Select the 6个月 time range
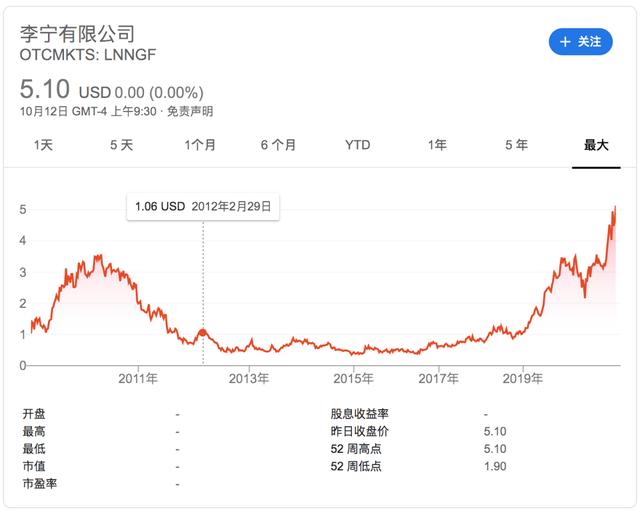The height and width of the screenshot is (514, 640). tap(278, 145)
